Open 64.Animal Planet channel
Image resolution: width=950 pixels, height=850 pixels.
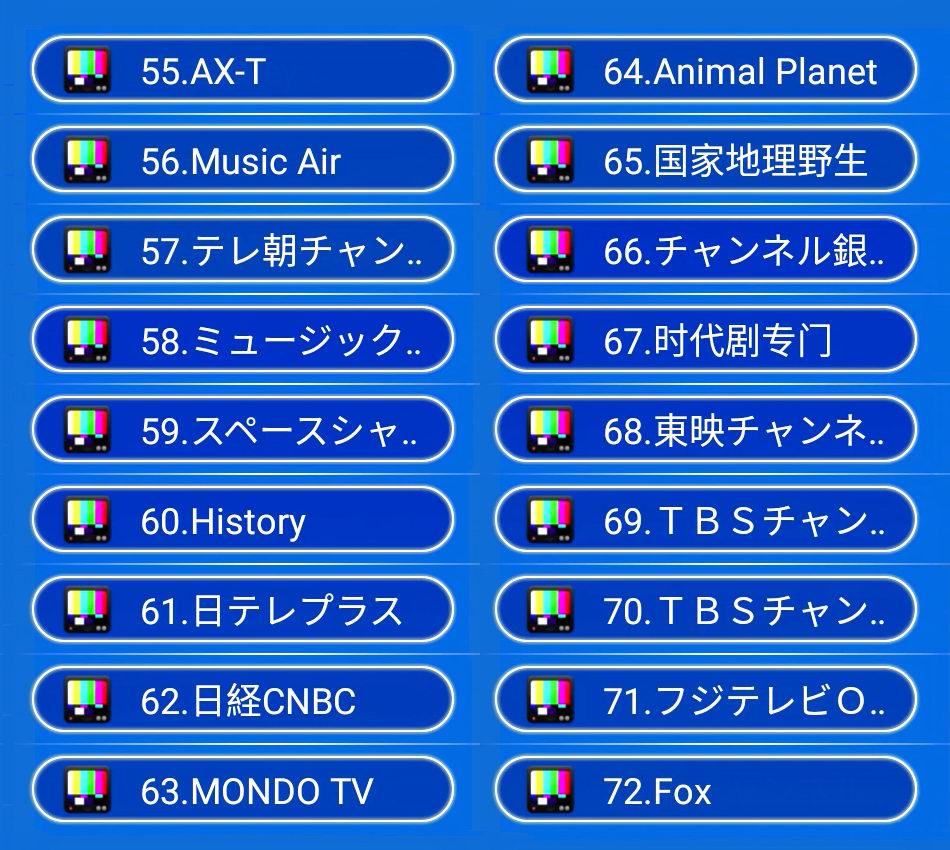pyautogui.click(x=705, y=71)
